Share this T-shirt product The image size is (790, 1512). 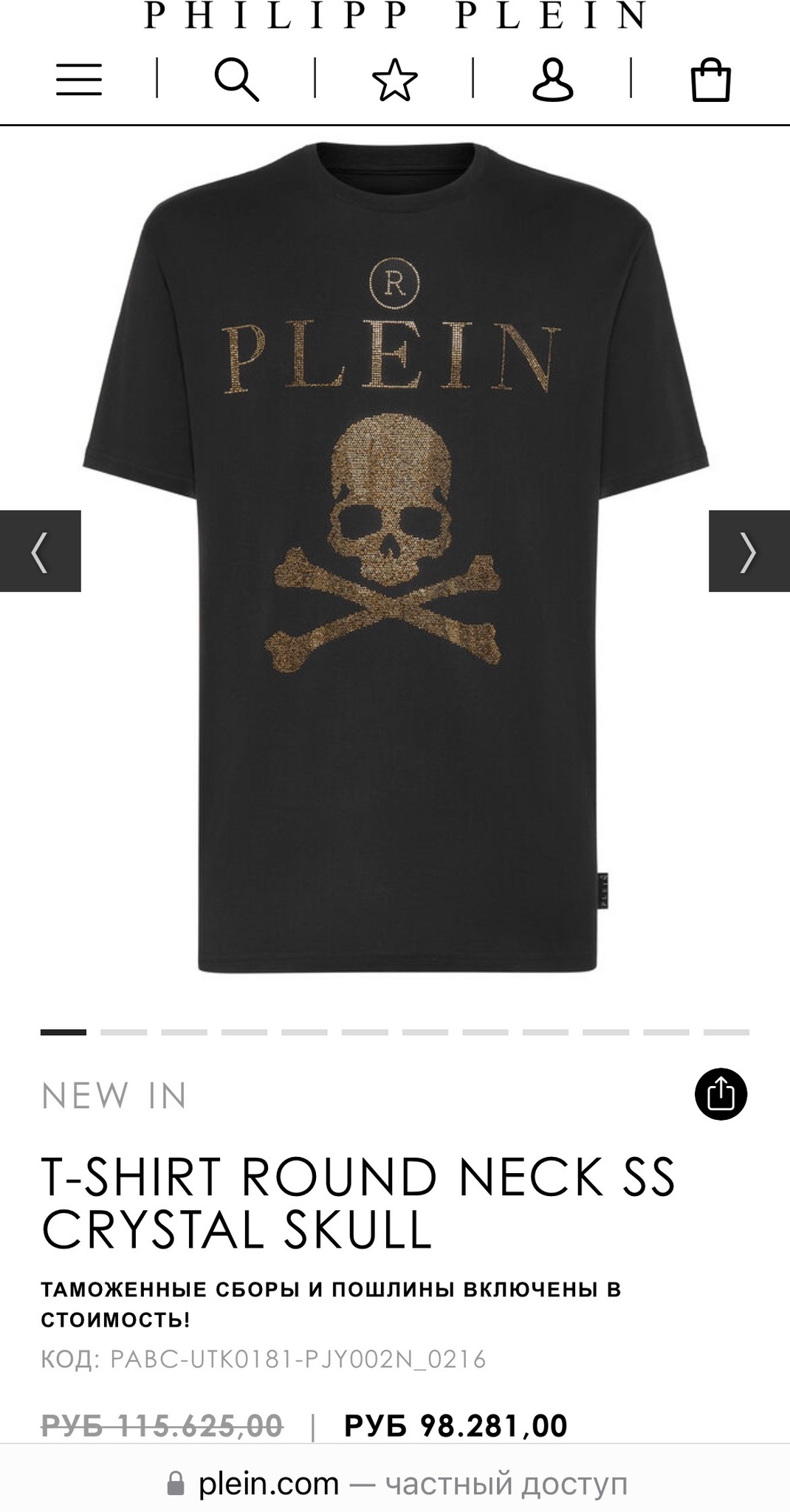point(721,1094)
